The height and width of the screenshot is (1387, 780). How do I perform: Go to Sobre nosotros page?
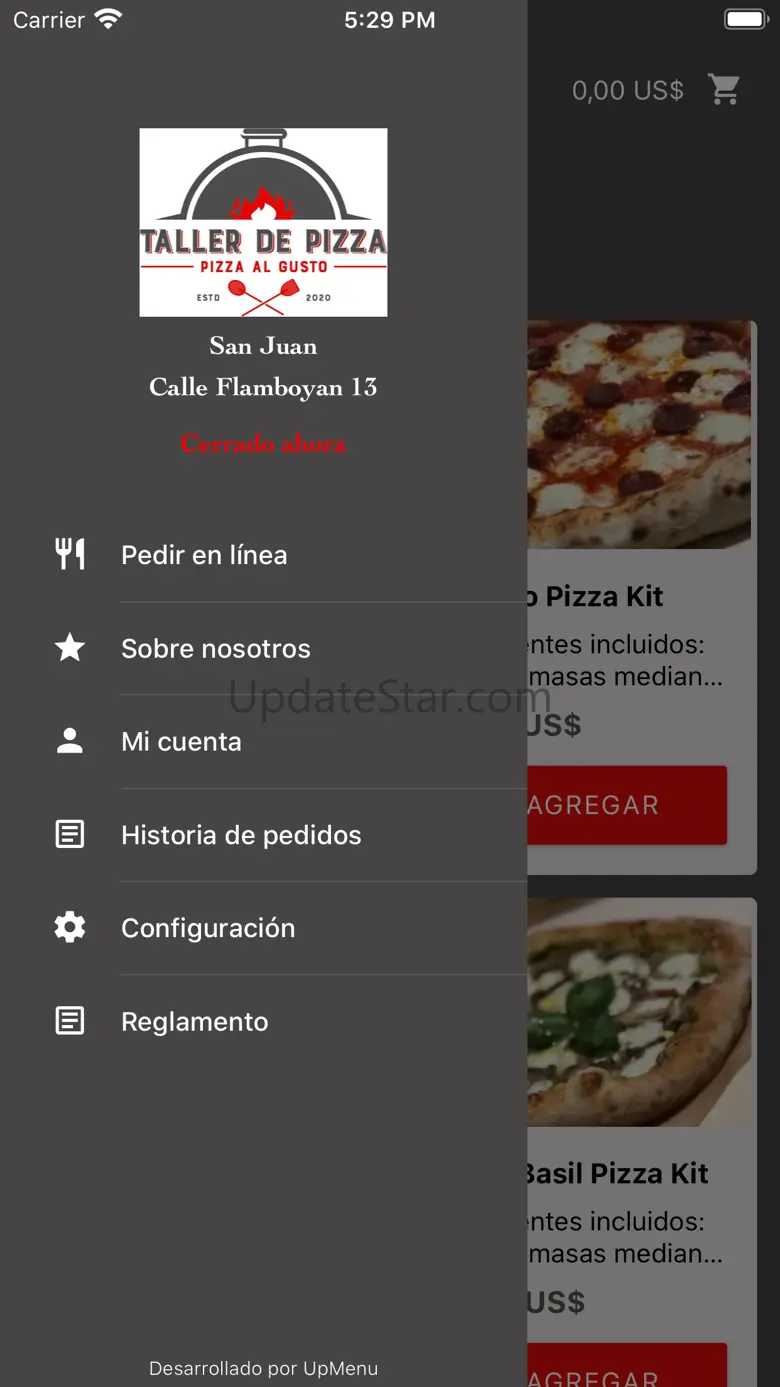click(x=215, y=648)
